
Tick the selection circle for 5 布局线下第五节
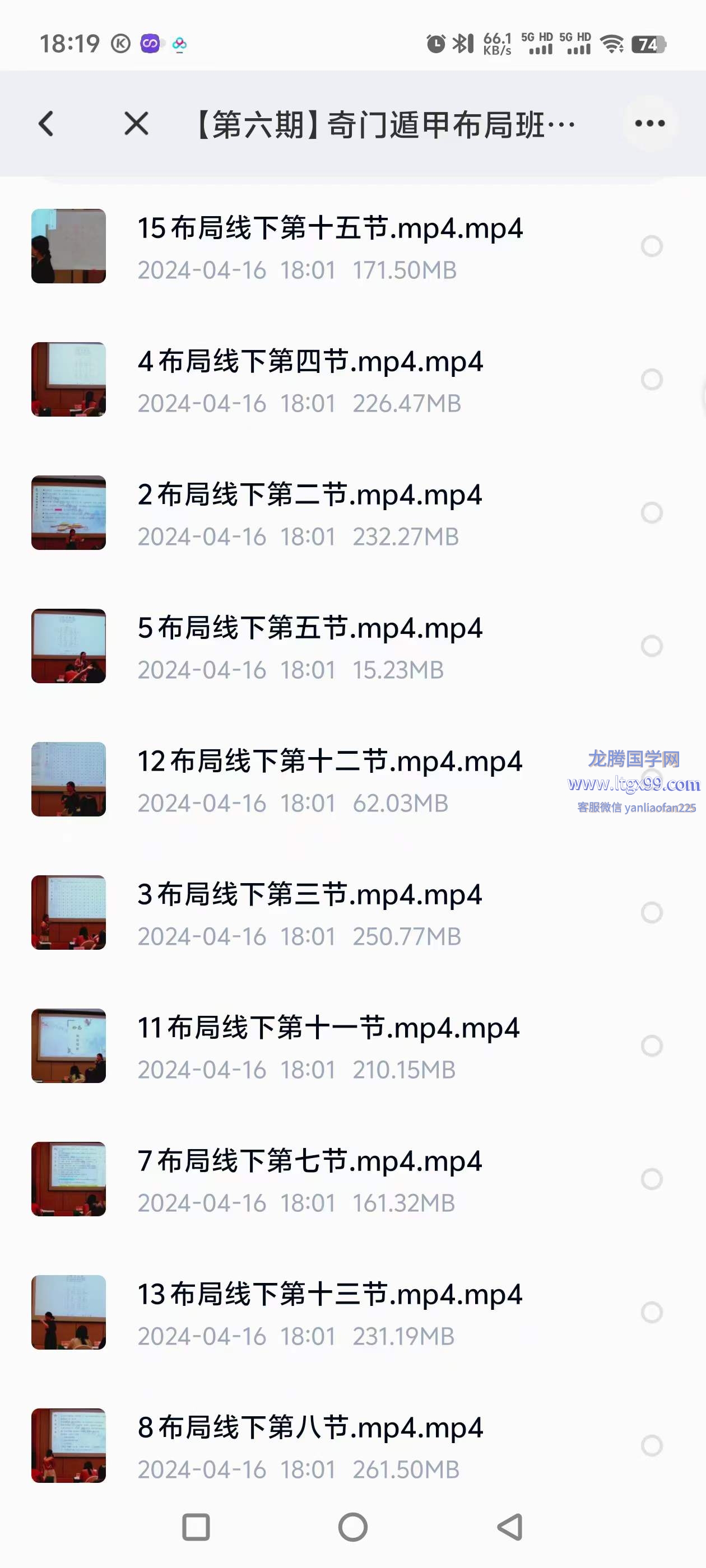click(651, 646)
